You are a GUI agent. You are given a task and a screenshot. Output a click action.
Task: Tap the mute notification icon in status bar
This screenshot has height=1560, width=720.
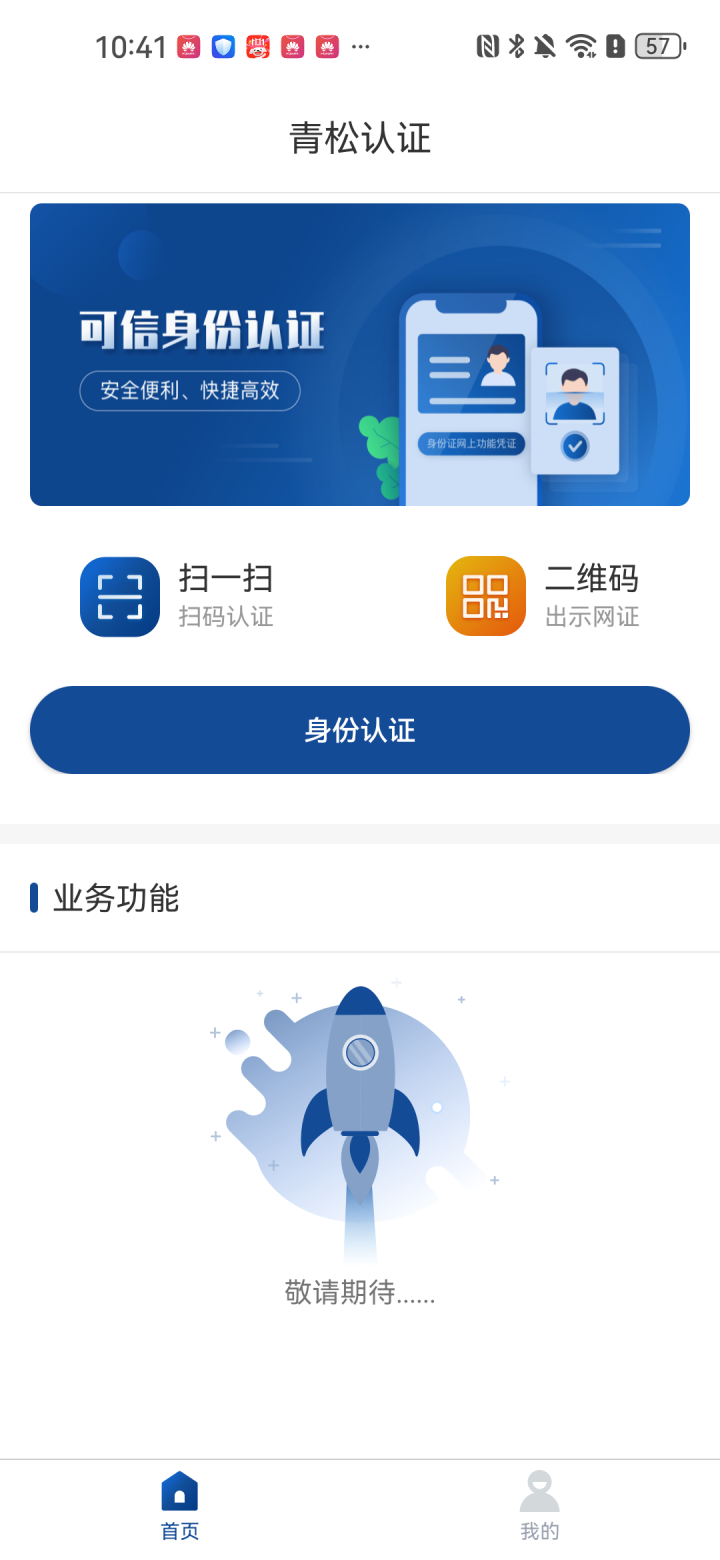[548, 45]
